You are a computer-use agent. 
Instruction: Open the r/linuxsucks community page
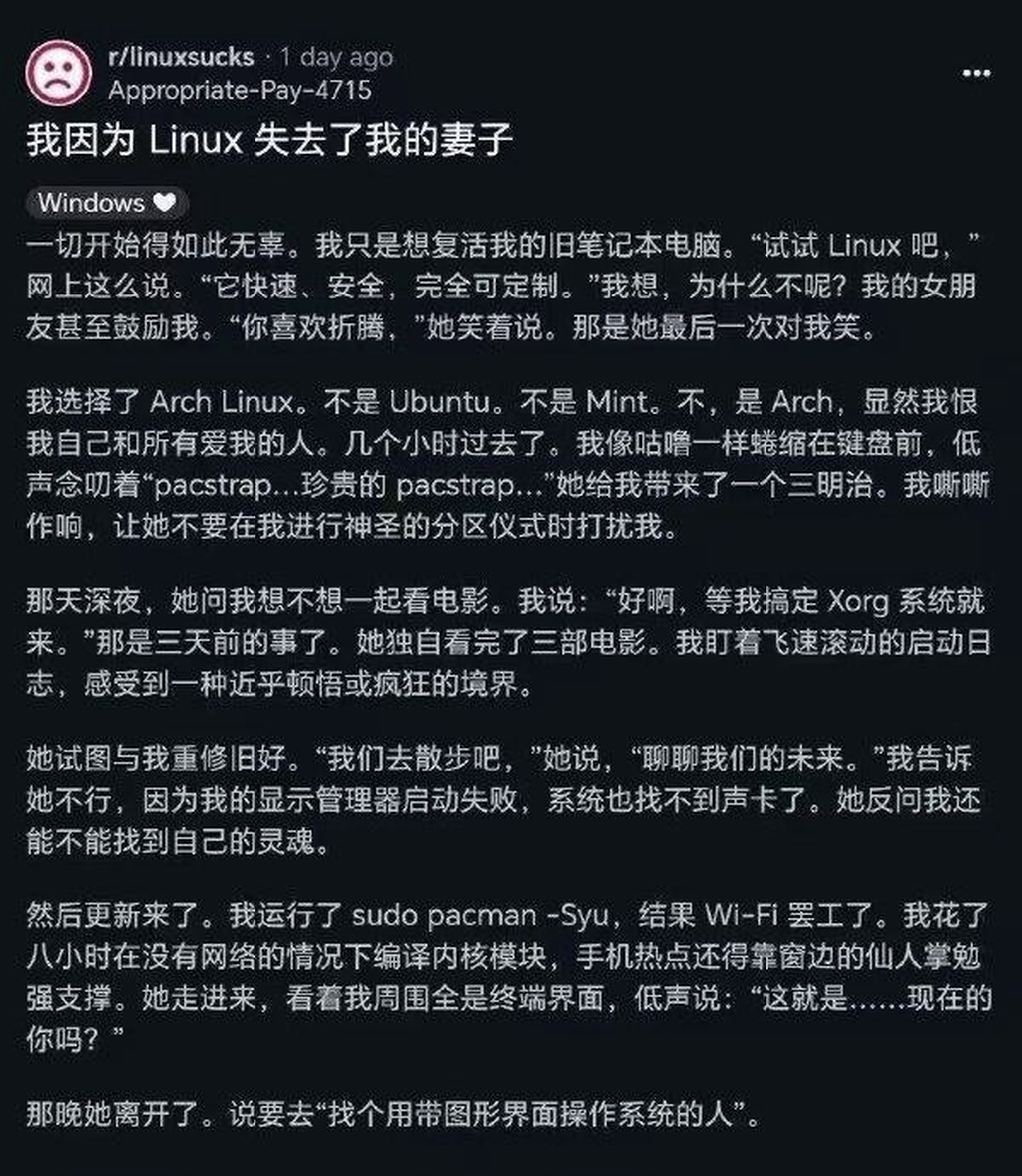click(181, 57)
